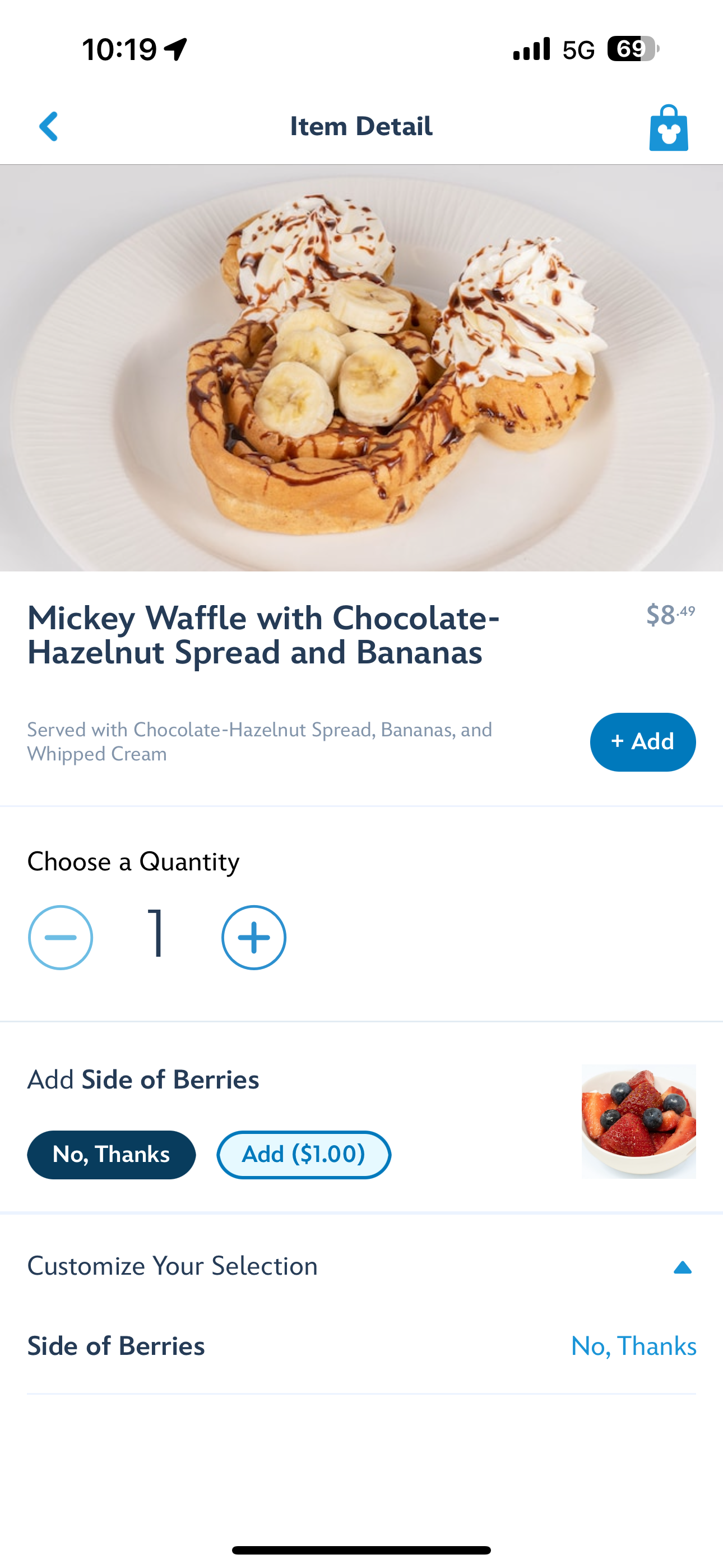Screen dimensions: 723x1568
Task: Open the Side of Berries option row
Action: tap(361, 1346)
